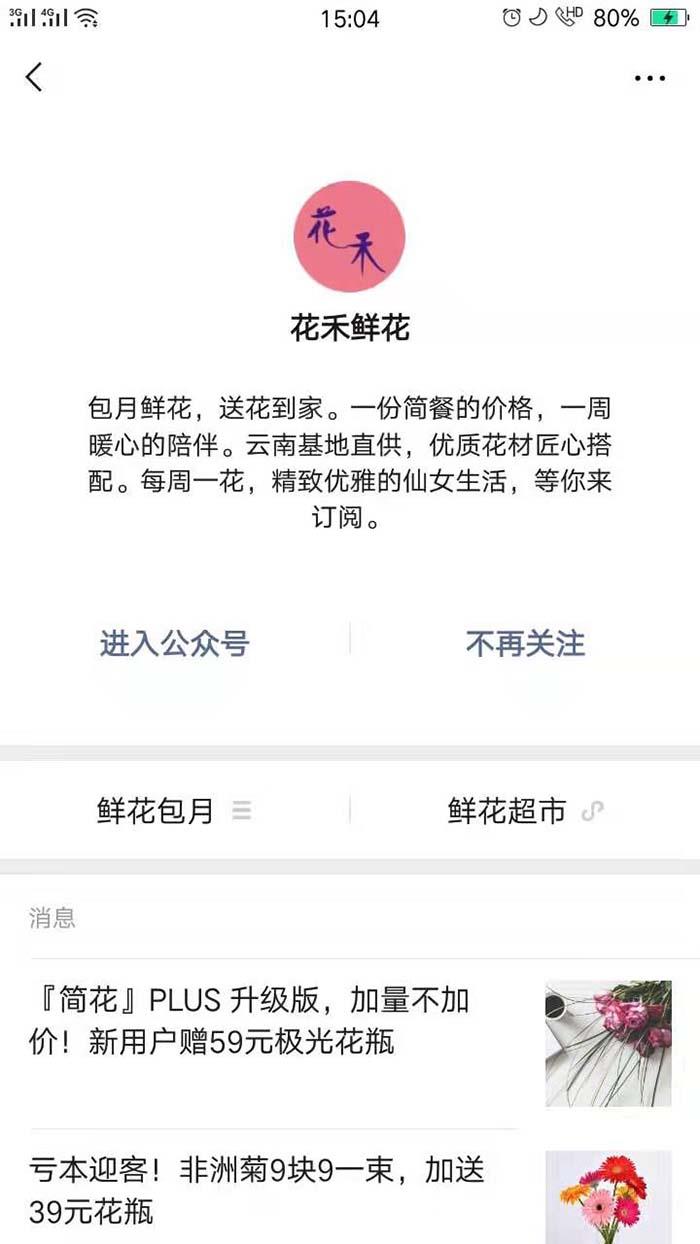This screenshot has width=700, height=1244.
Task: Go back using the top-left arrow
Action: point(35,77)
